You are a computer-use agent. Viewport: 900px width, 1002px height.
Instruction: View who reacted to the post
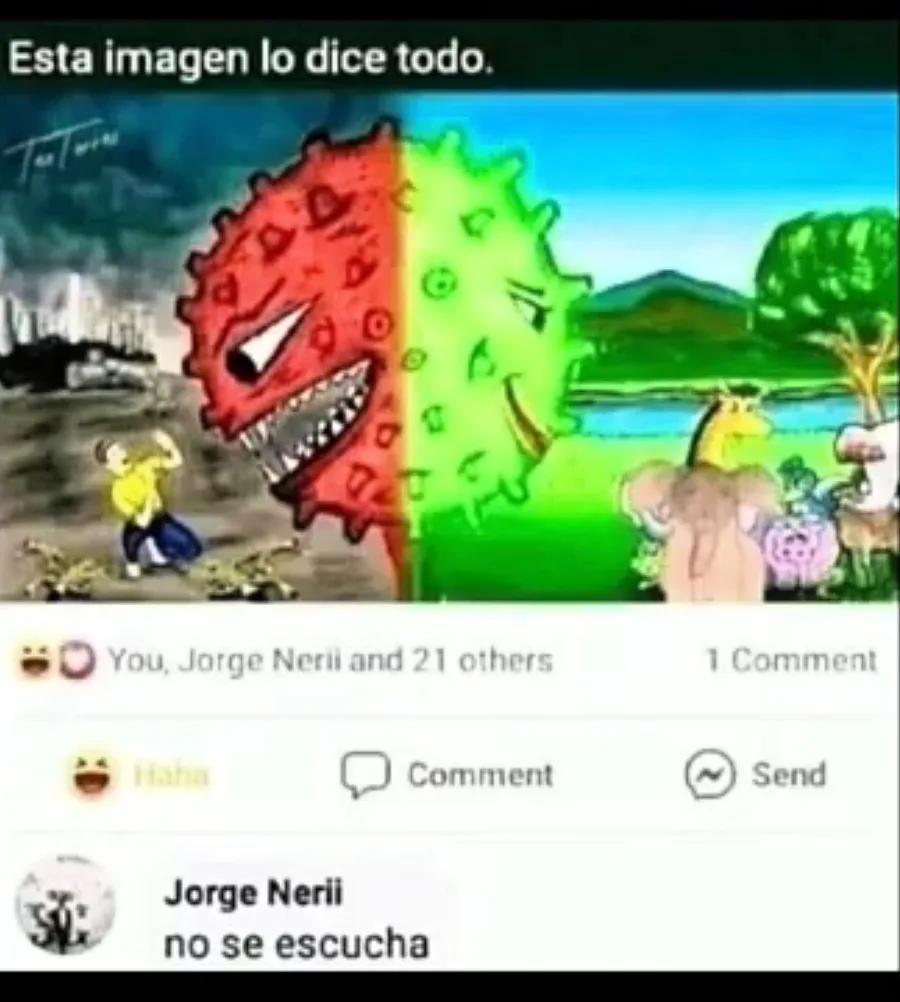(286, 661)
